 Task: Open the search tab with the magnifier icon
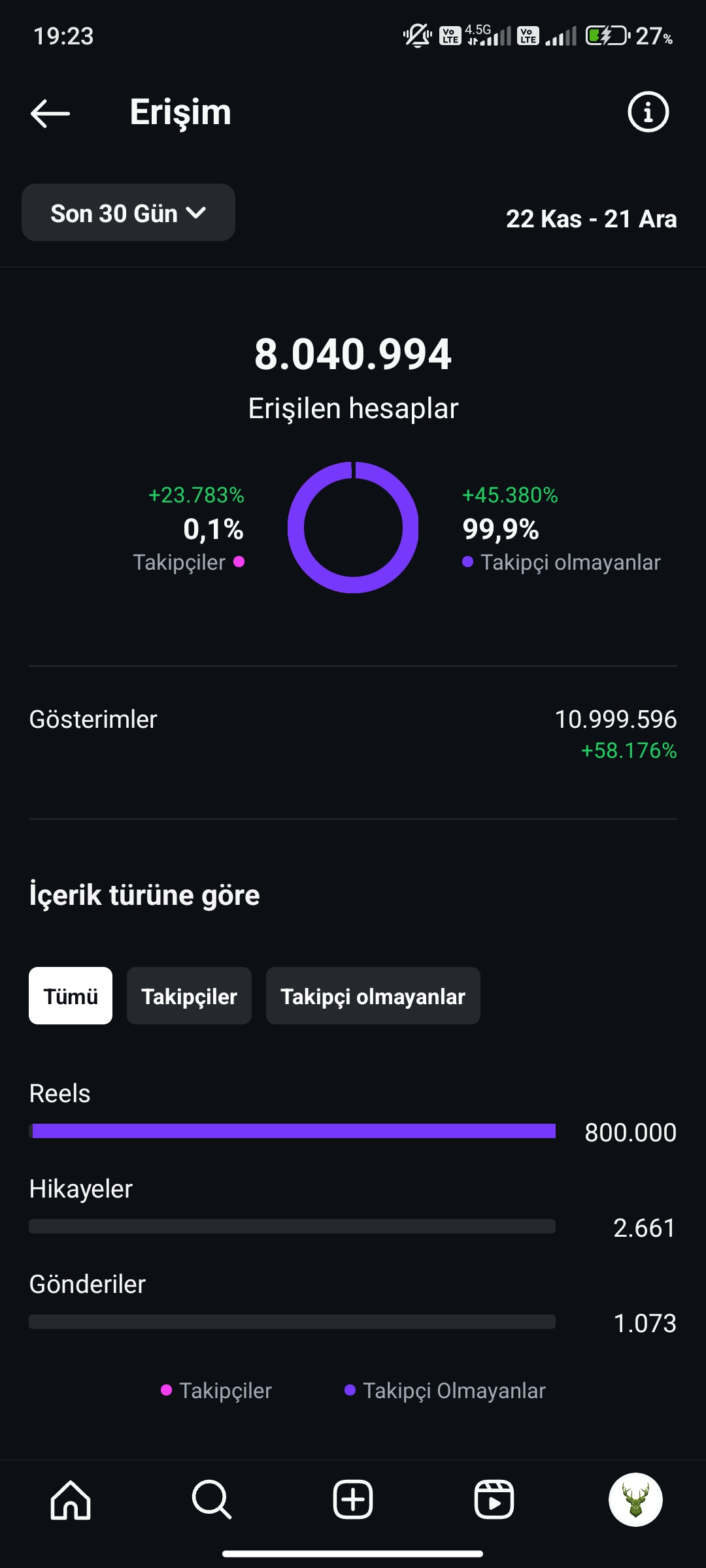212,1500
